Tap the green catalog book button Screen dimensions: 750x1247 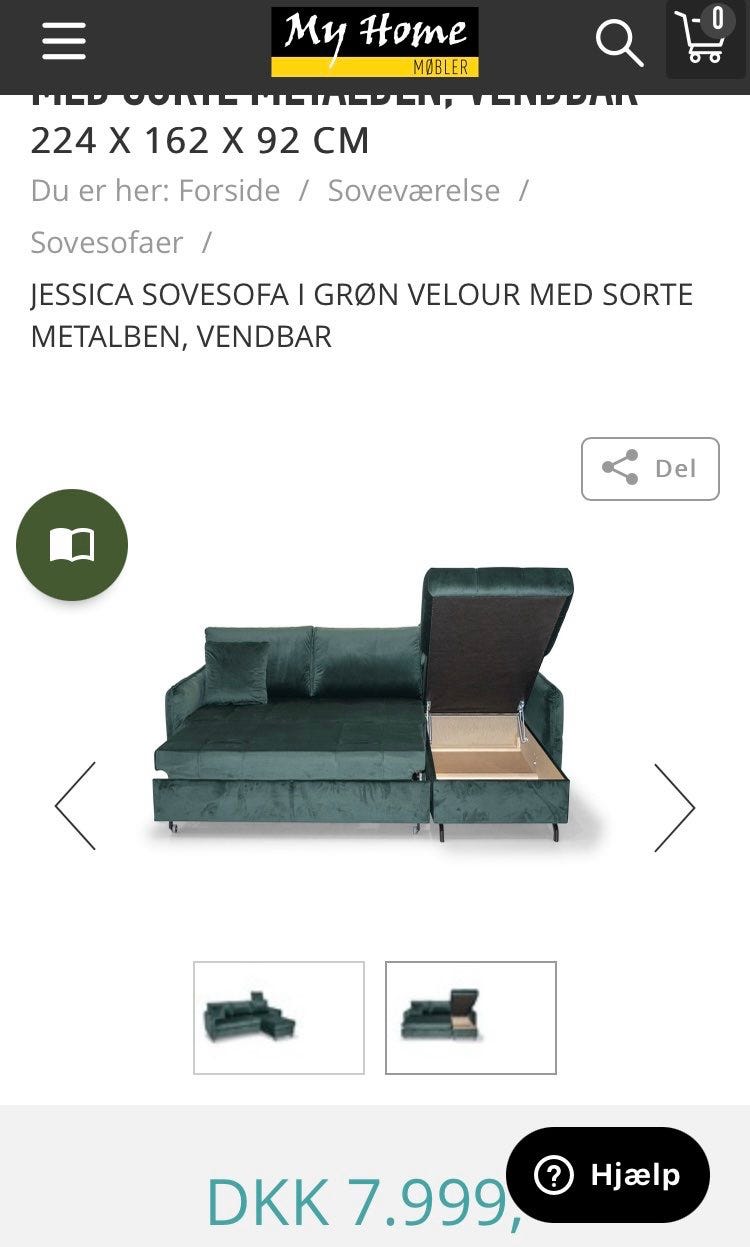coord(72,545)
